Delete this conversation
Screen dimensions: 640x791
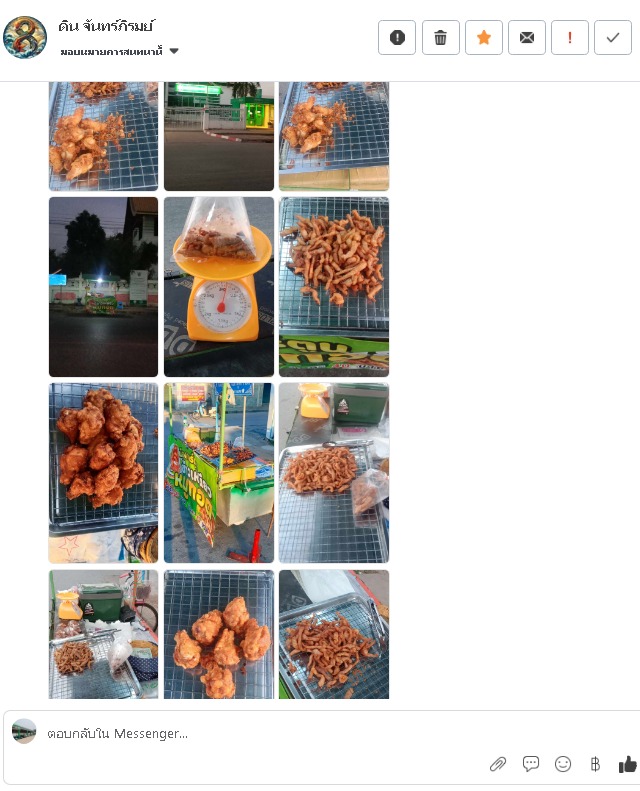click(440, 38)
